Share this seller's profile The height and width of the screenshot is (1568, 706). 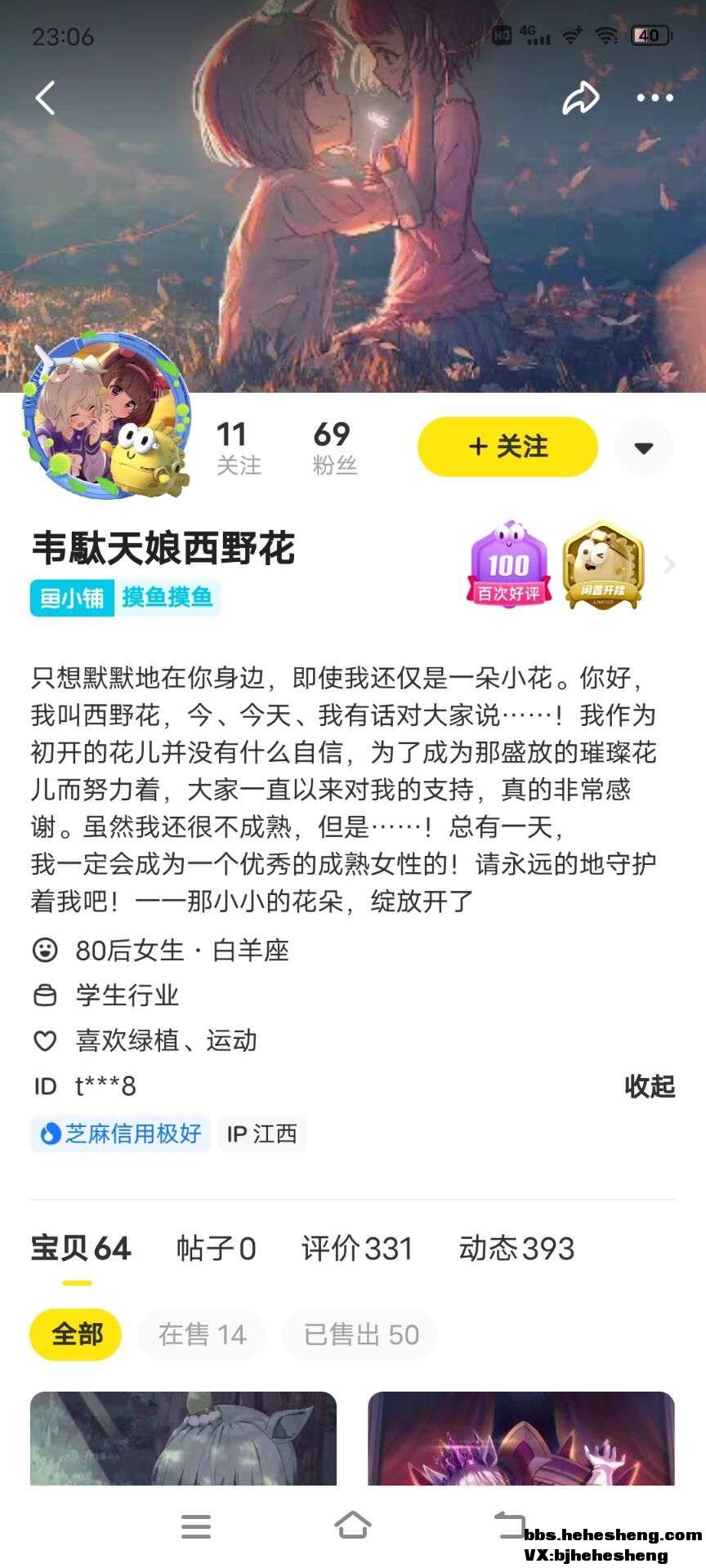pos(580,98)
